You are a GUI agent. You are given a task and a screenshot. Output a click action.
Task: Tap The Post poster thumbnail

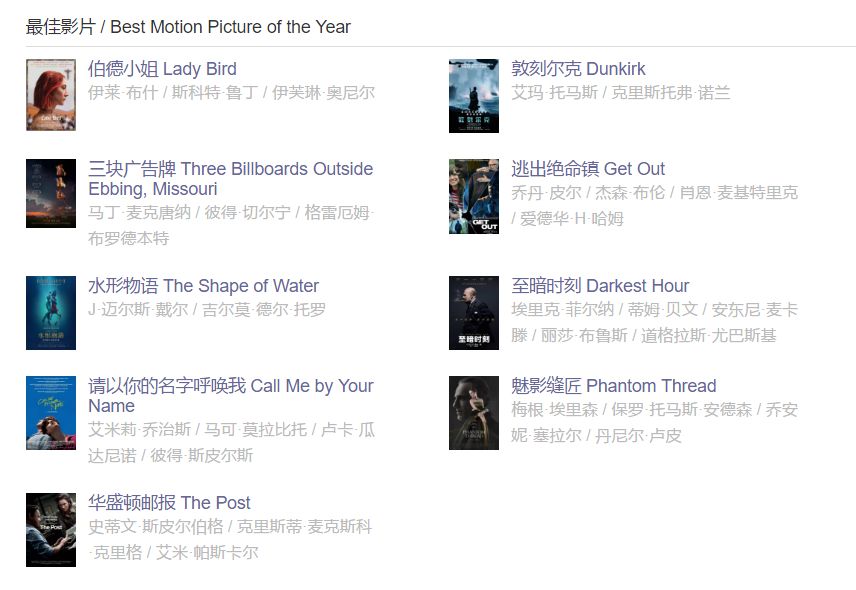[x=51, y=529]
